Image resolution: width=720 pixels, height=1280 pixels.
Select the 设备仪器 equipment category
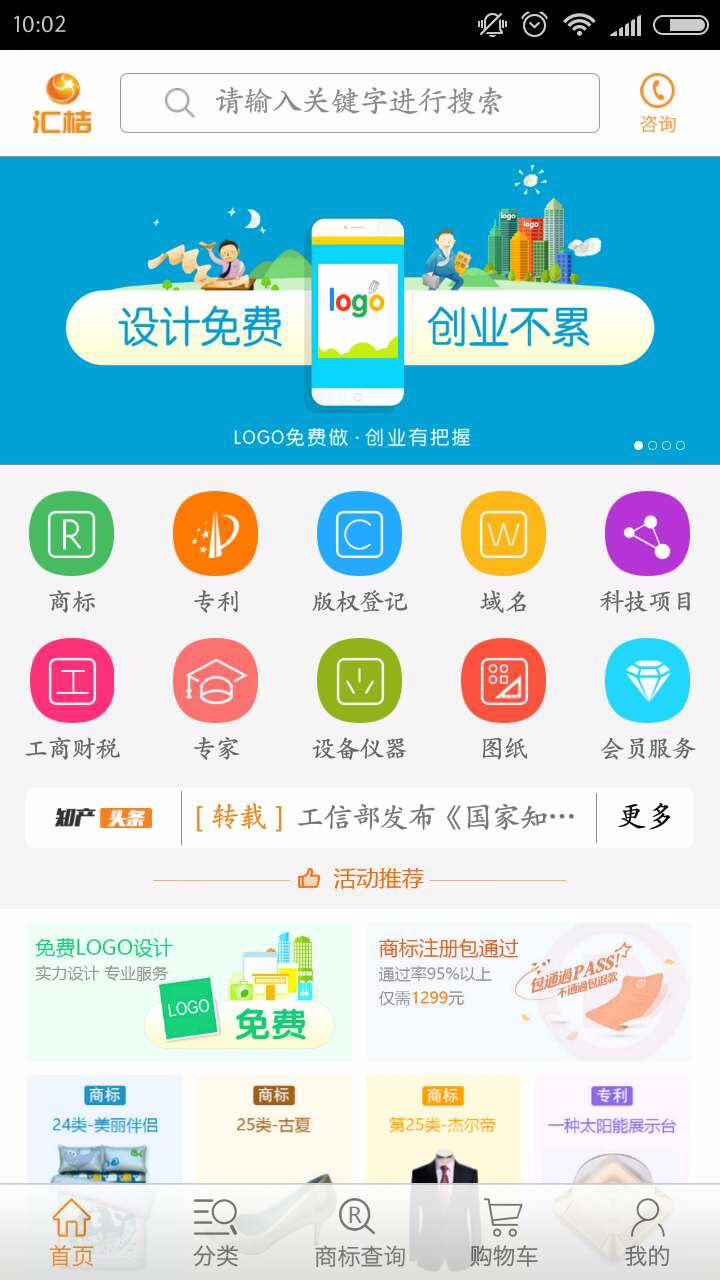(360, 699)
